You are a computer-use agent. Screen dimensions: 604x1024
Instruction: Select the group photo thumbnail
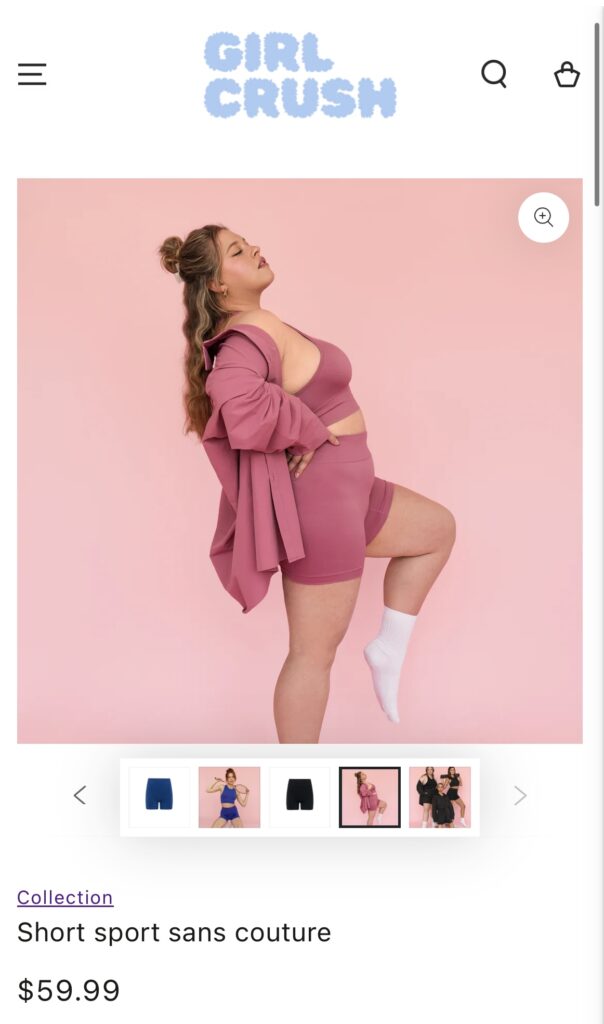pyautogui.click(x=439, y=797)
